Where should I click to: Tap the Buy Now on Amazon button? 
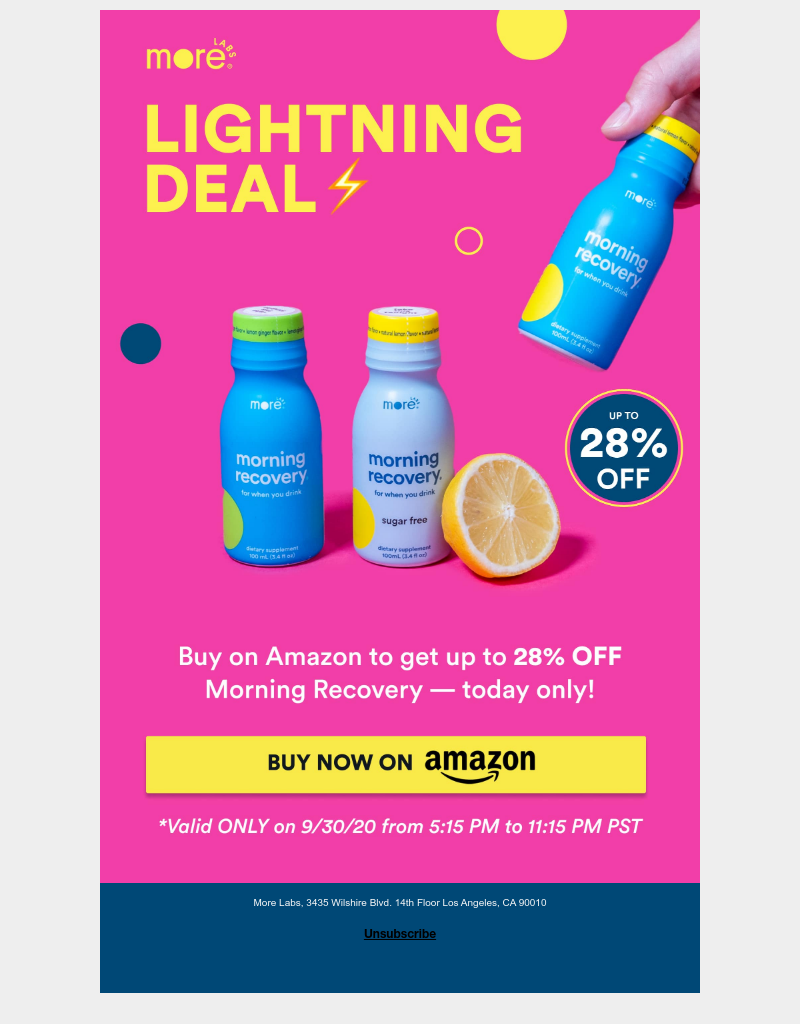[396, 764]
